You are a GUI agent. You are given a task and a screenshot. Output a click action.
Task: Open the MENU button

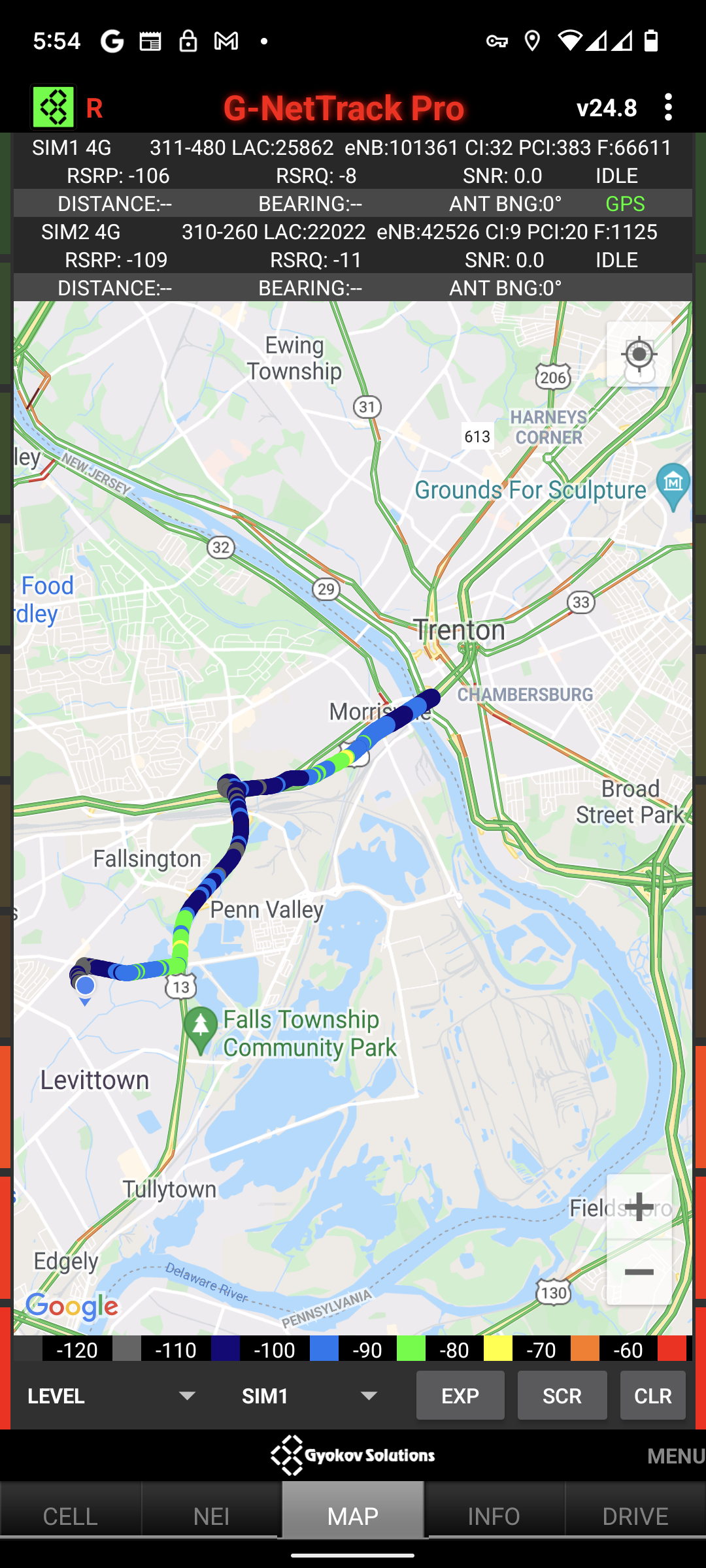coord(675,1456)
